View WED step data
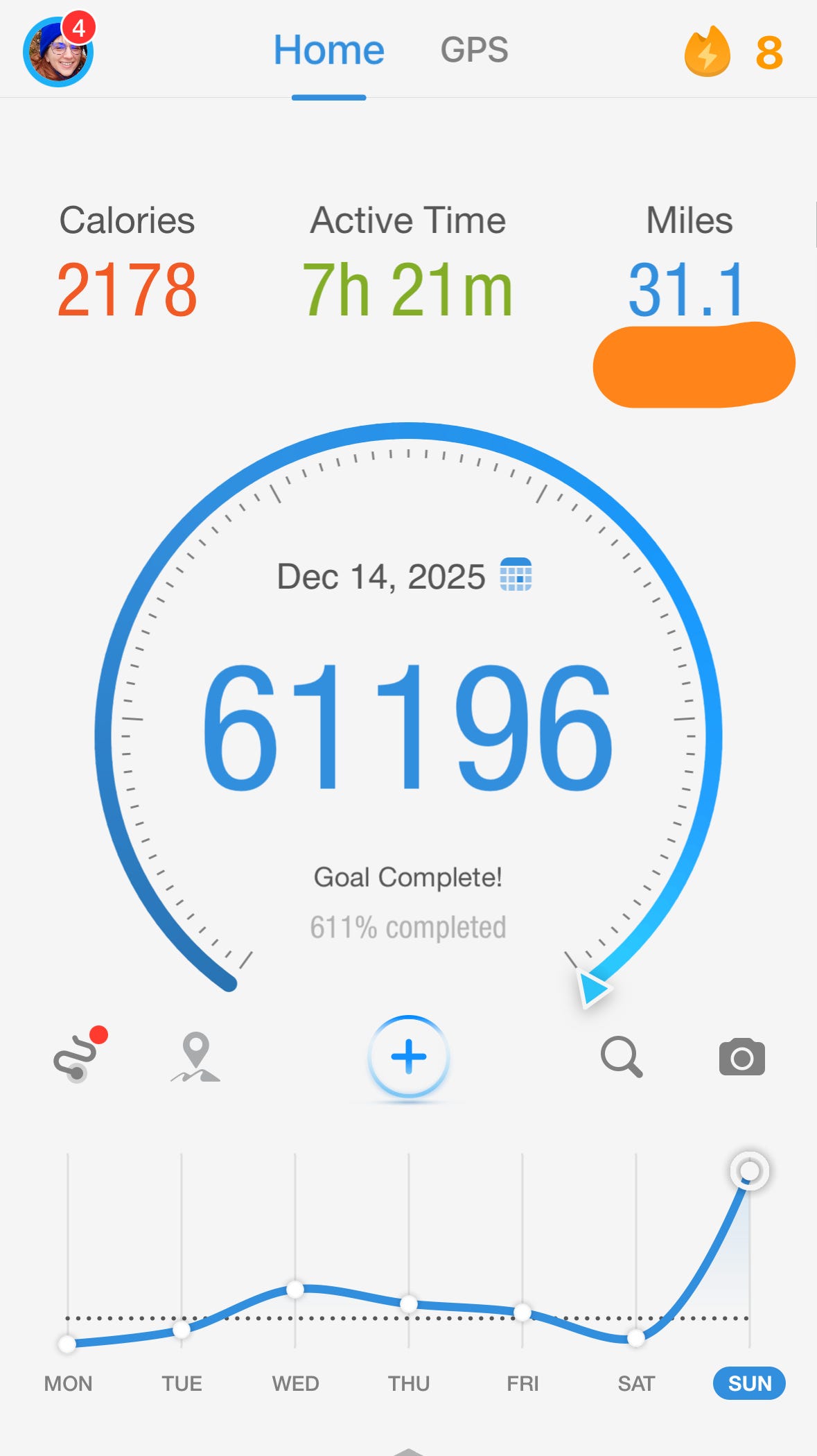817x1456 pixels. (295, 1383)
